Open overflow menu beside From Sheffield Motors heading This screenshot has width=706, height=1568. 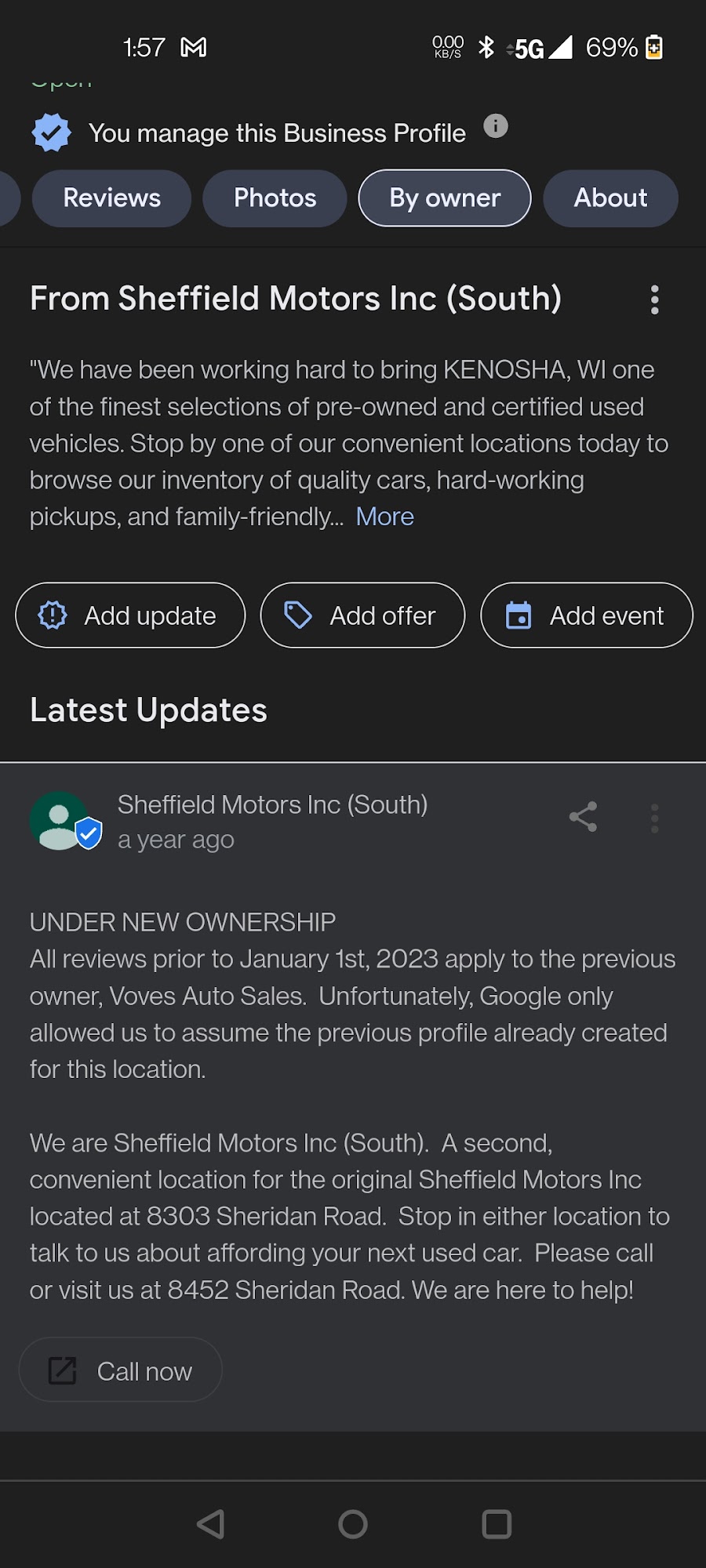pos(654,299)
